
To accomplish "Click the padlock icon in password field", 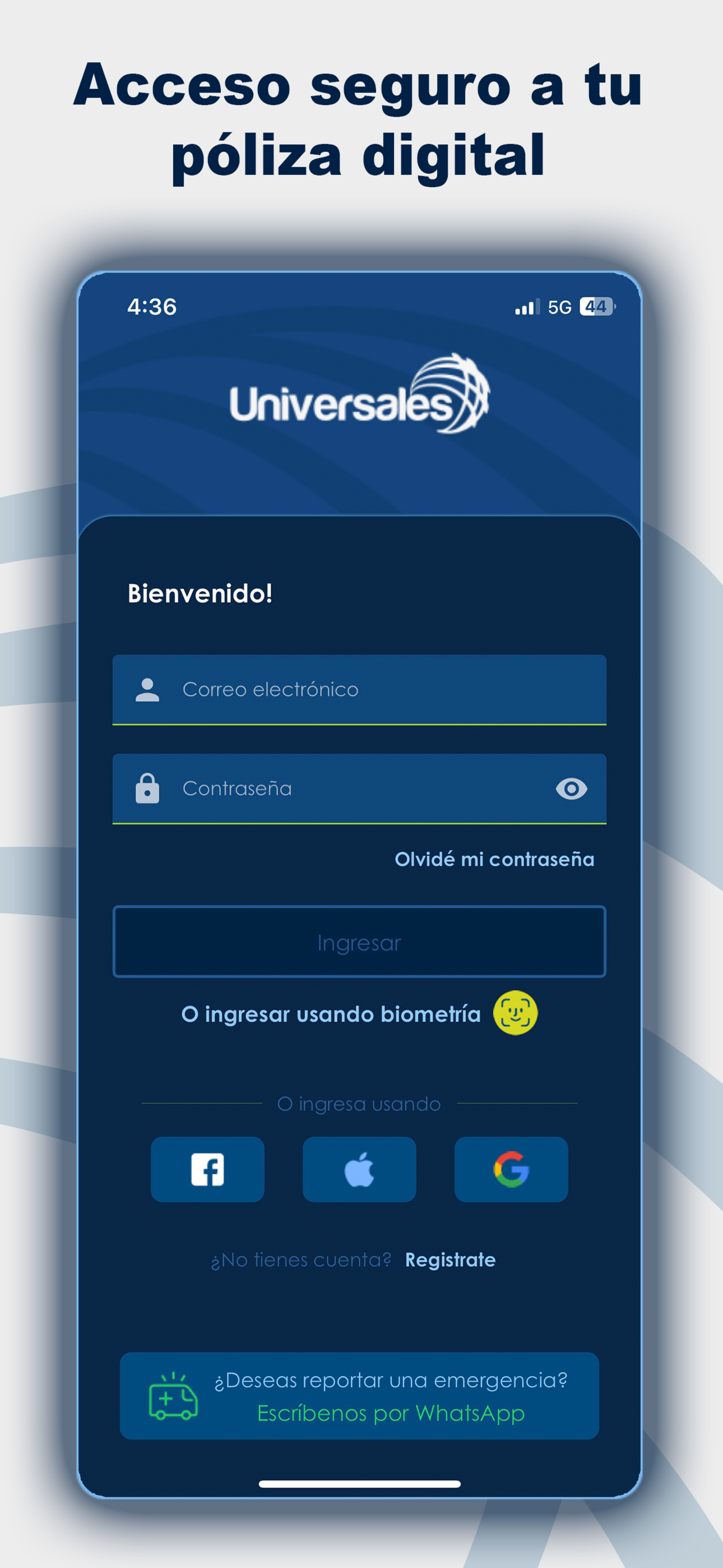I will point(146,788).
